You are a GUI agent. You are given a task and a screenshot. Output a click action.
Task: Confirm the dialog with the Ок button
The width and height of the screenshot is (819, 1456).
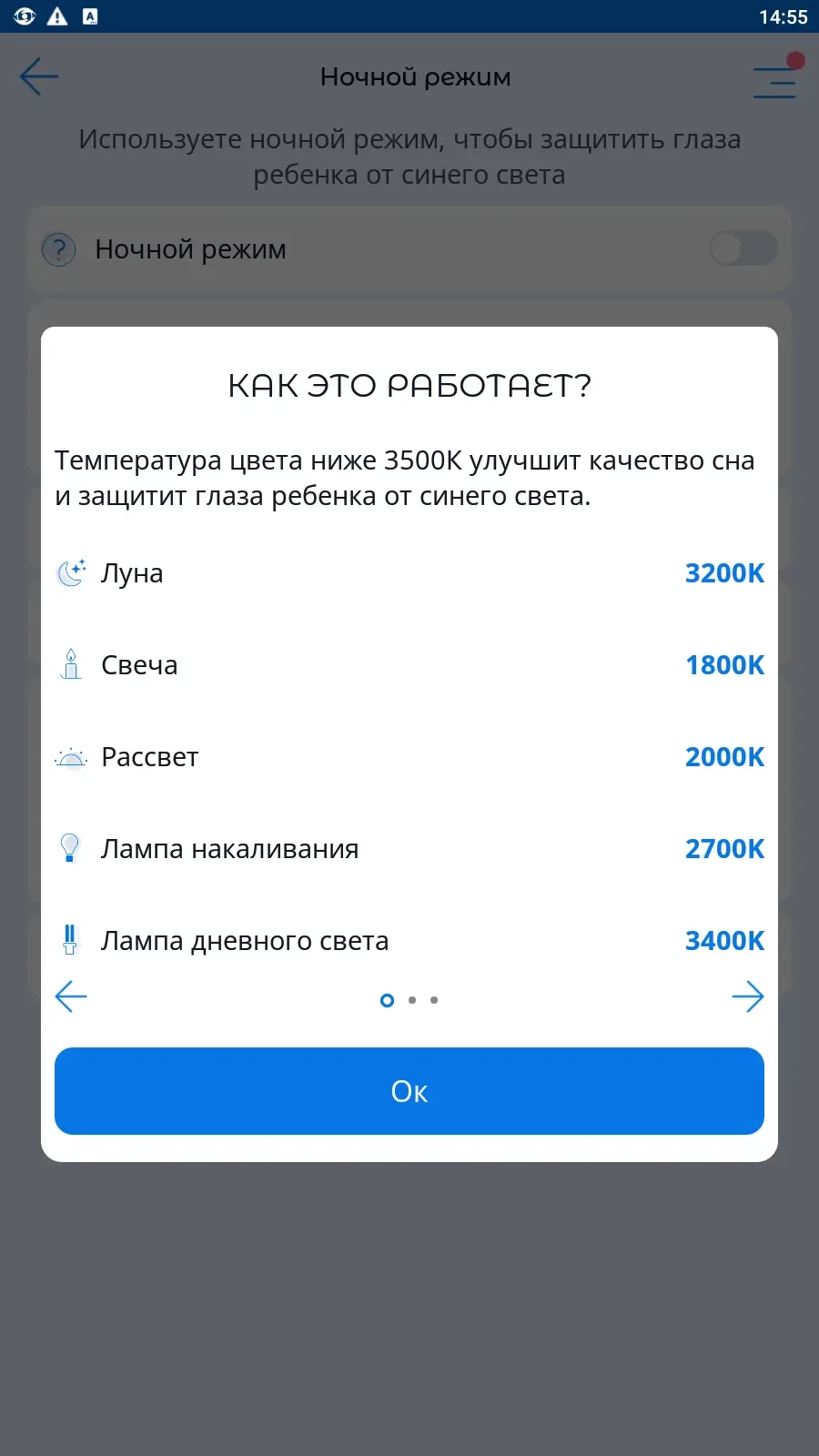409,1091
